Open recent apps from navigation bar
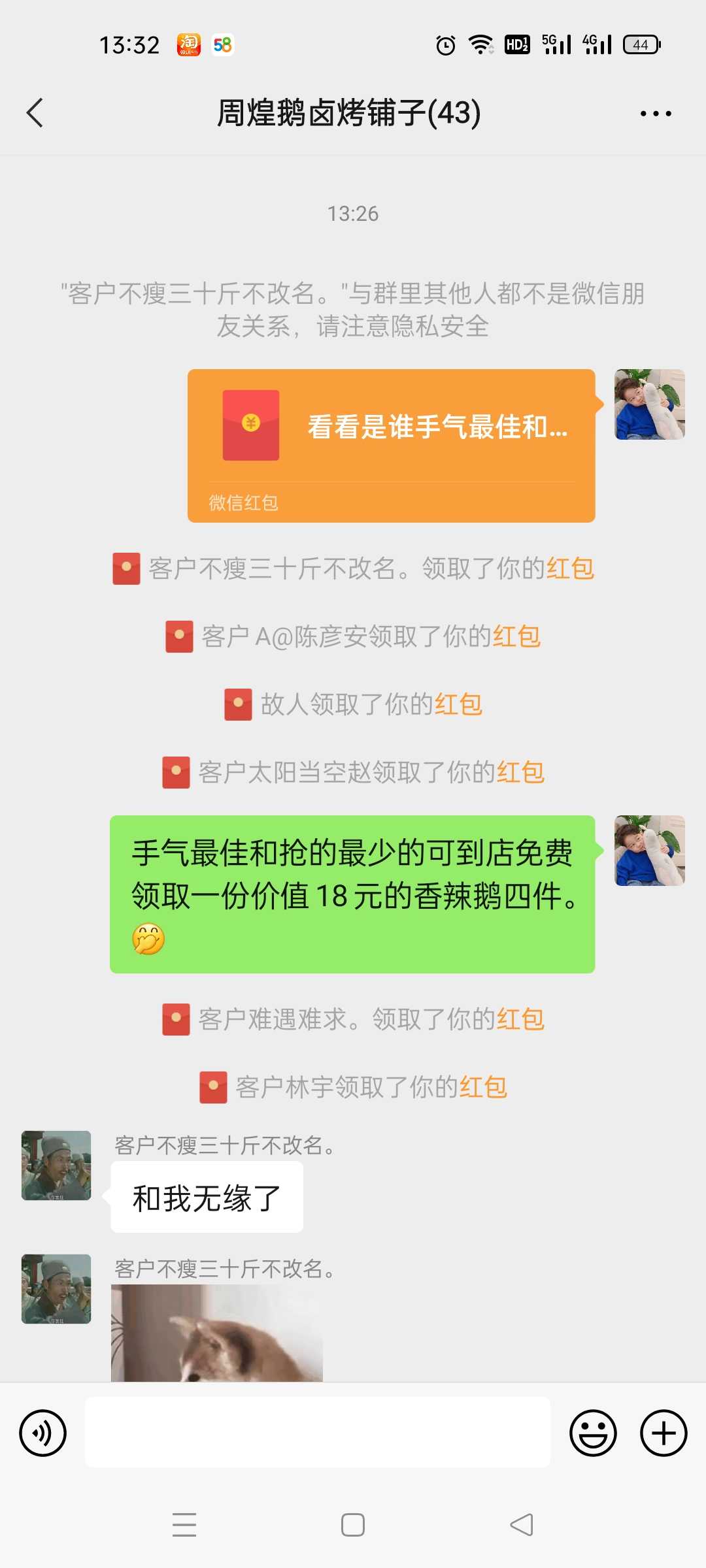This screenshot has width=706, height=1568. [184, 1525]
